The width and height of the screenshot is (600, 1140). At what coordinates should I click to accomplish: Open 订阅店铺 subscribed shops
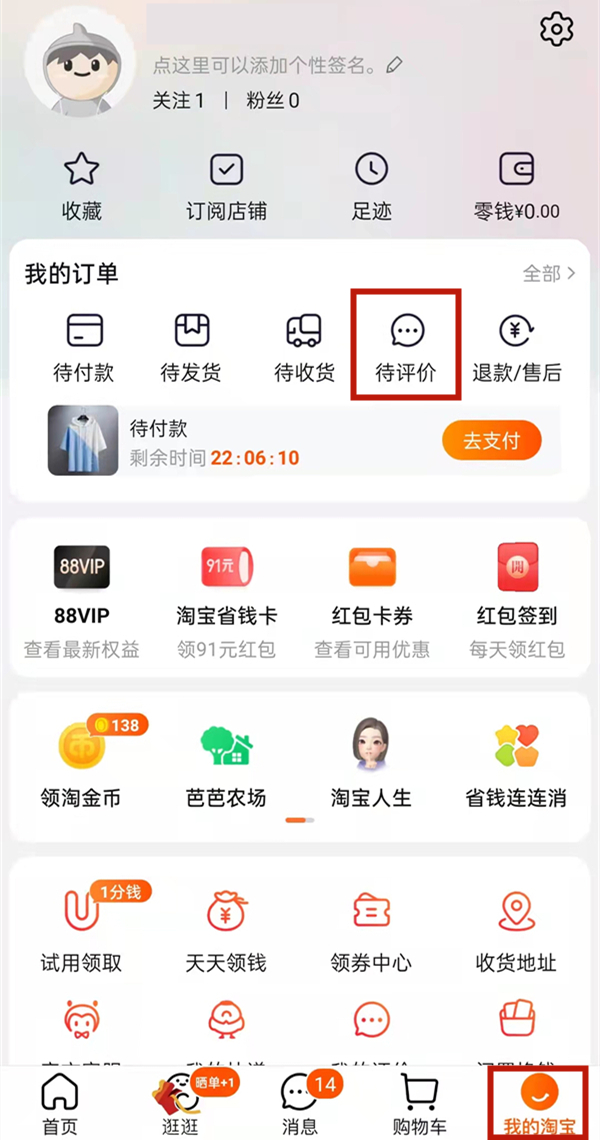[227, 186]
